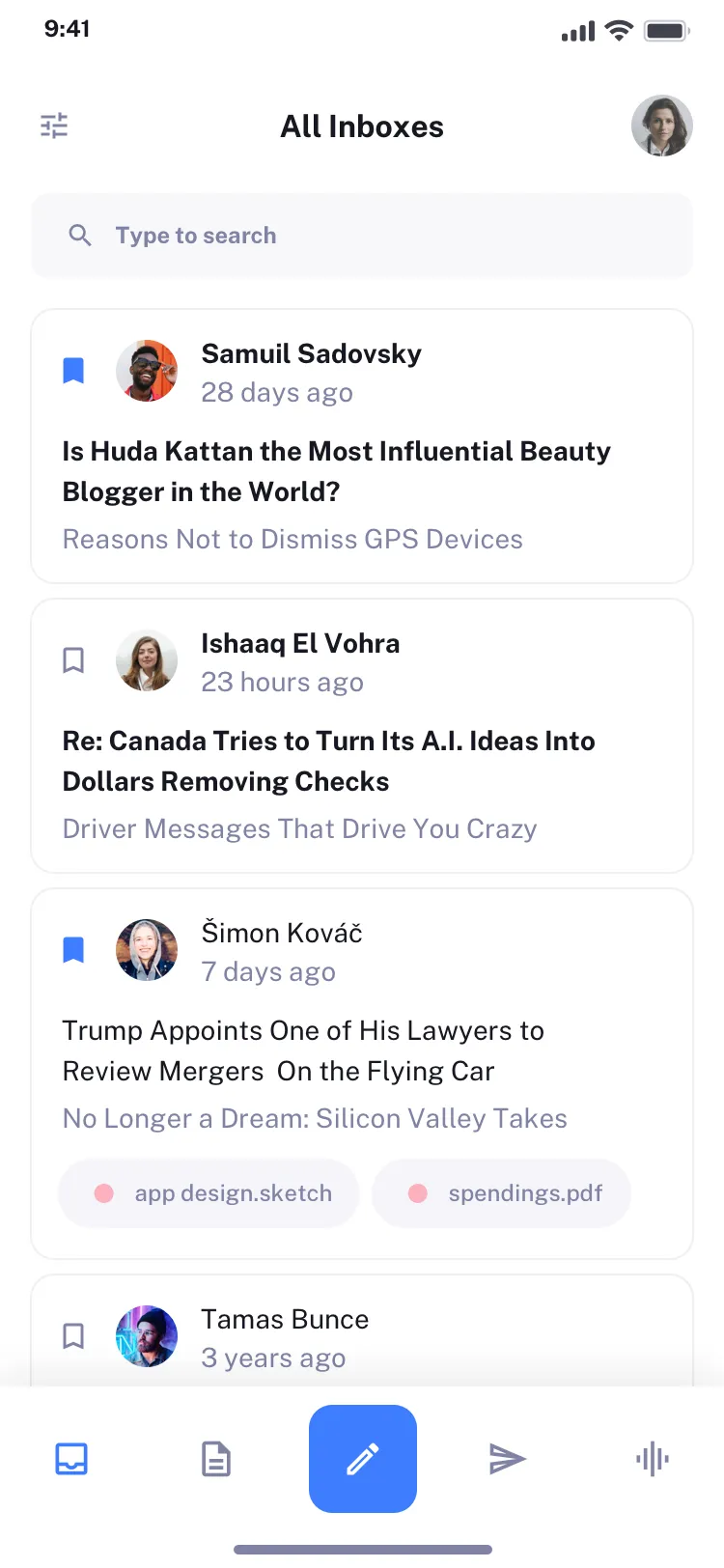724x1568 pixels.
Task: Tap the search magnifier icon
Action: pyautogui.click(x=80, y=235)
